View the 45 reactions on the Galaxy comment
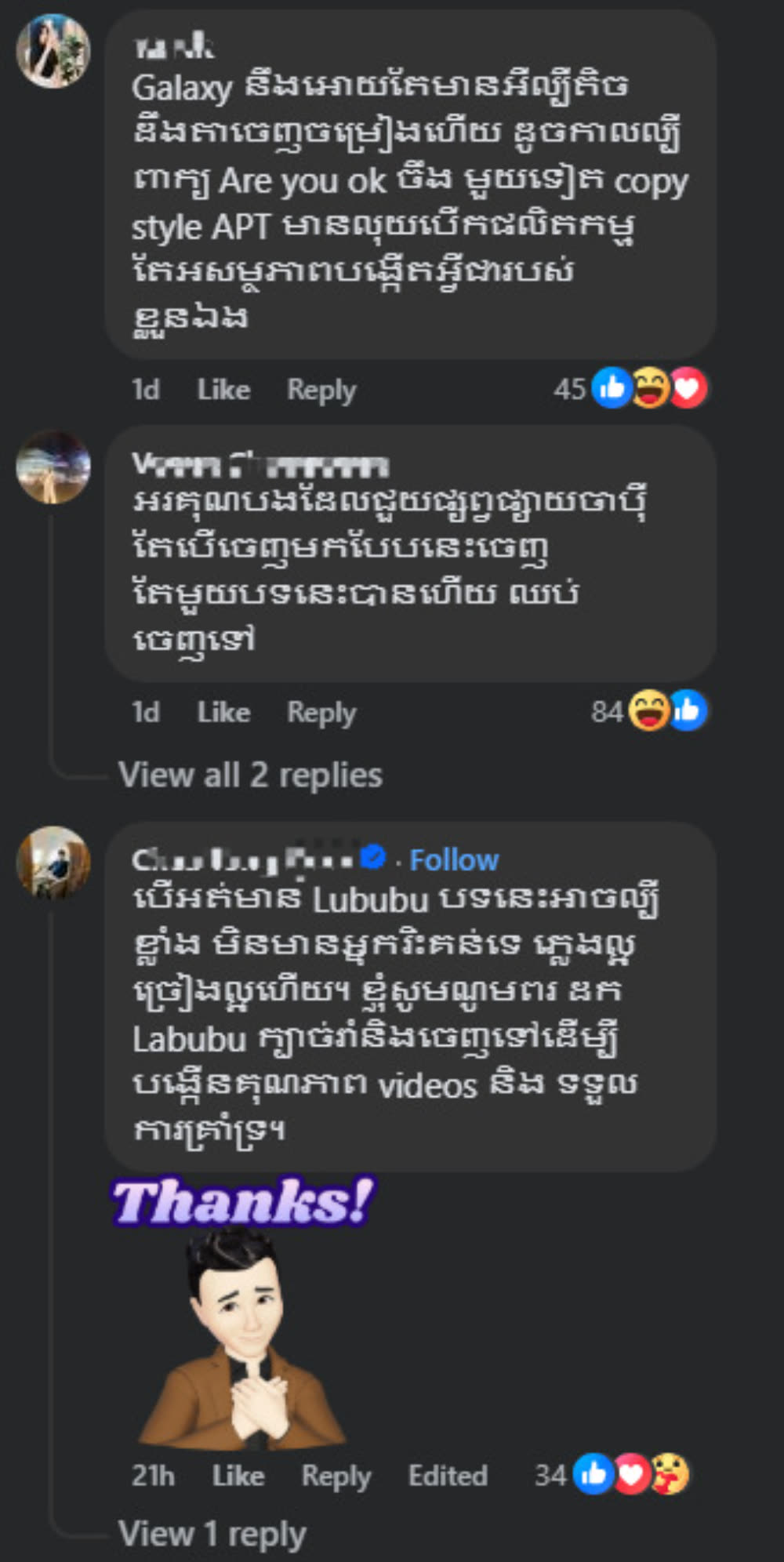 (631, 388)
